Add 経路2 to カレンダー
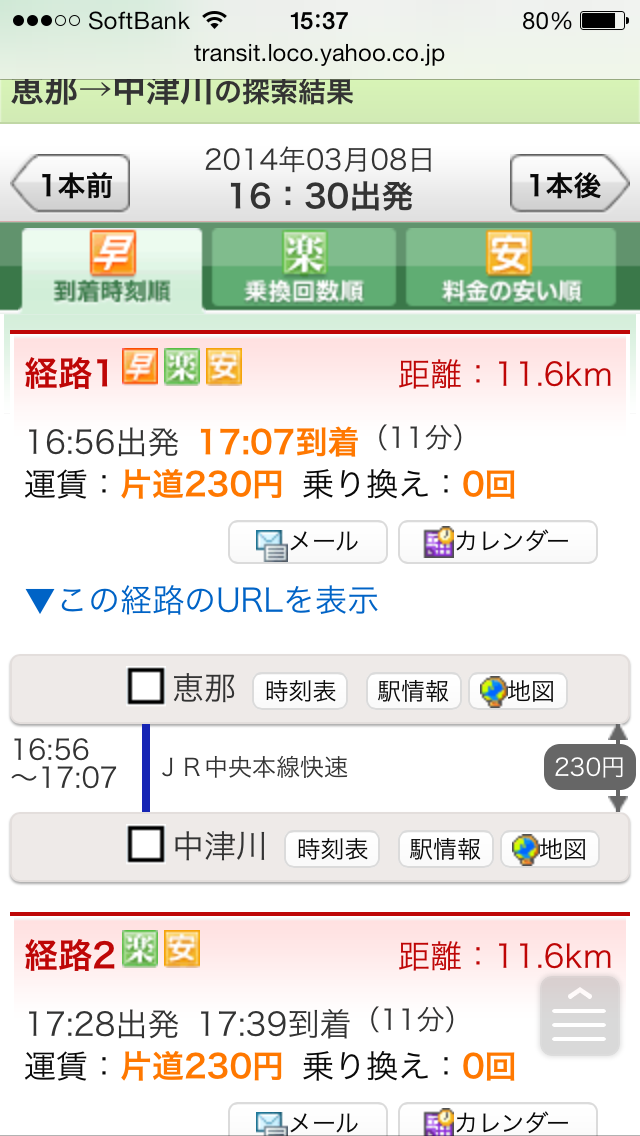This screenshot has height=1136, width=640. (497, 1120)
